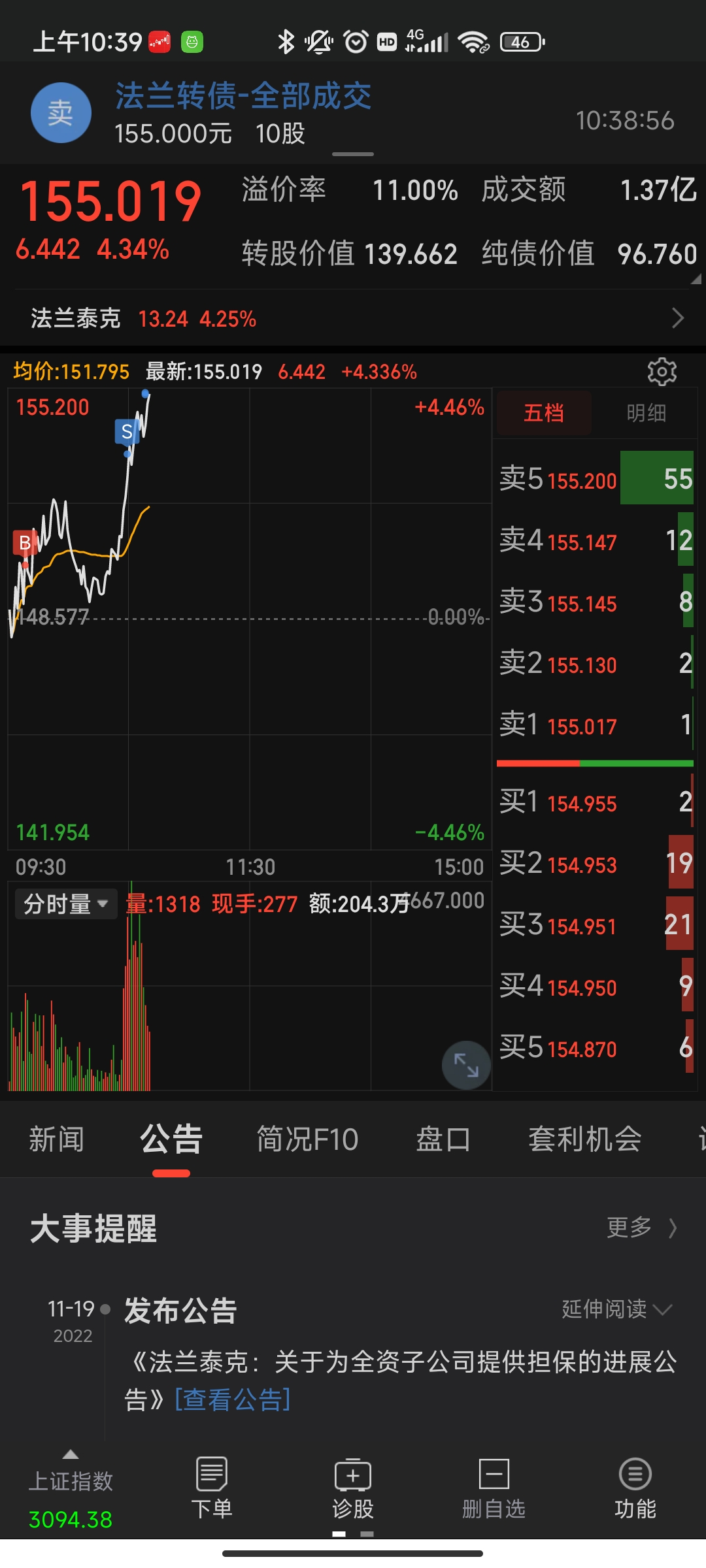
Task: Open the 查看公告 link
Action: pyautogui.click(x=233, y=1399)
